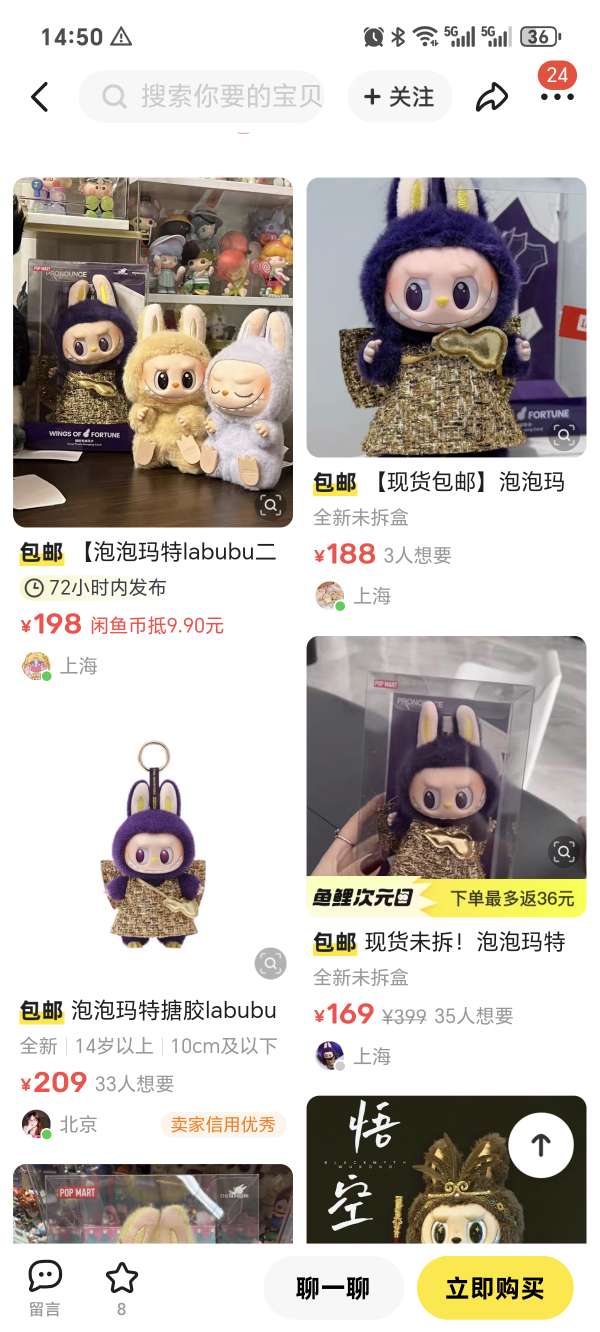Find similar items on the ¥198 listing image
The width and height of the screenshot is (600, 1332).
tap(270, 505)
